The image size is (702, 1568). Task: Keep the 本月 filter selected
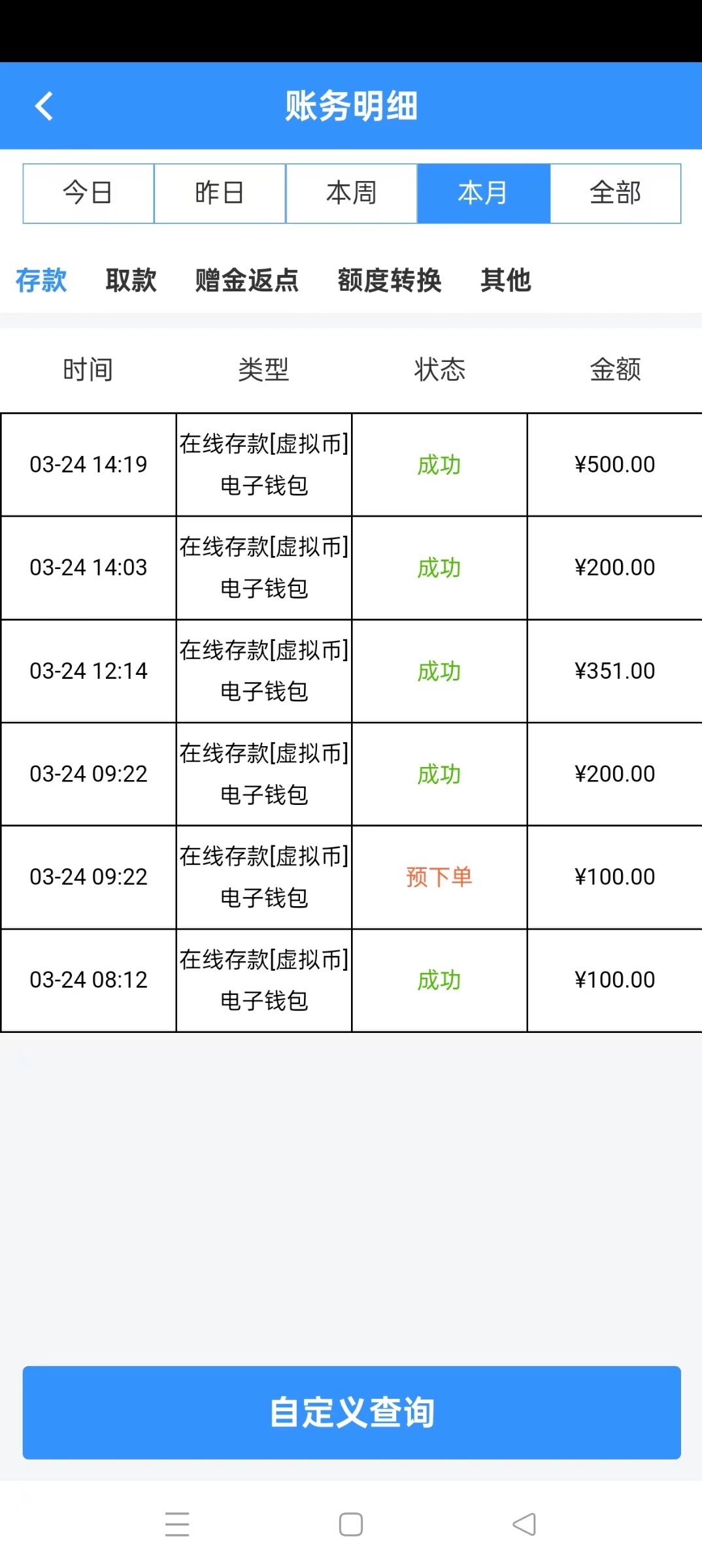[484, 193]
